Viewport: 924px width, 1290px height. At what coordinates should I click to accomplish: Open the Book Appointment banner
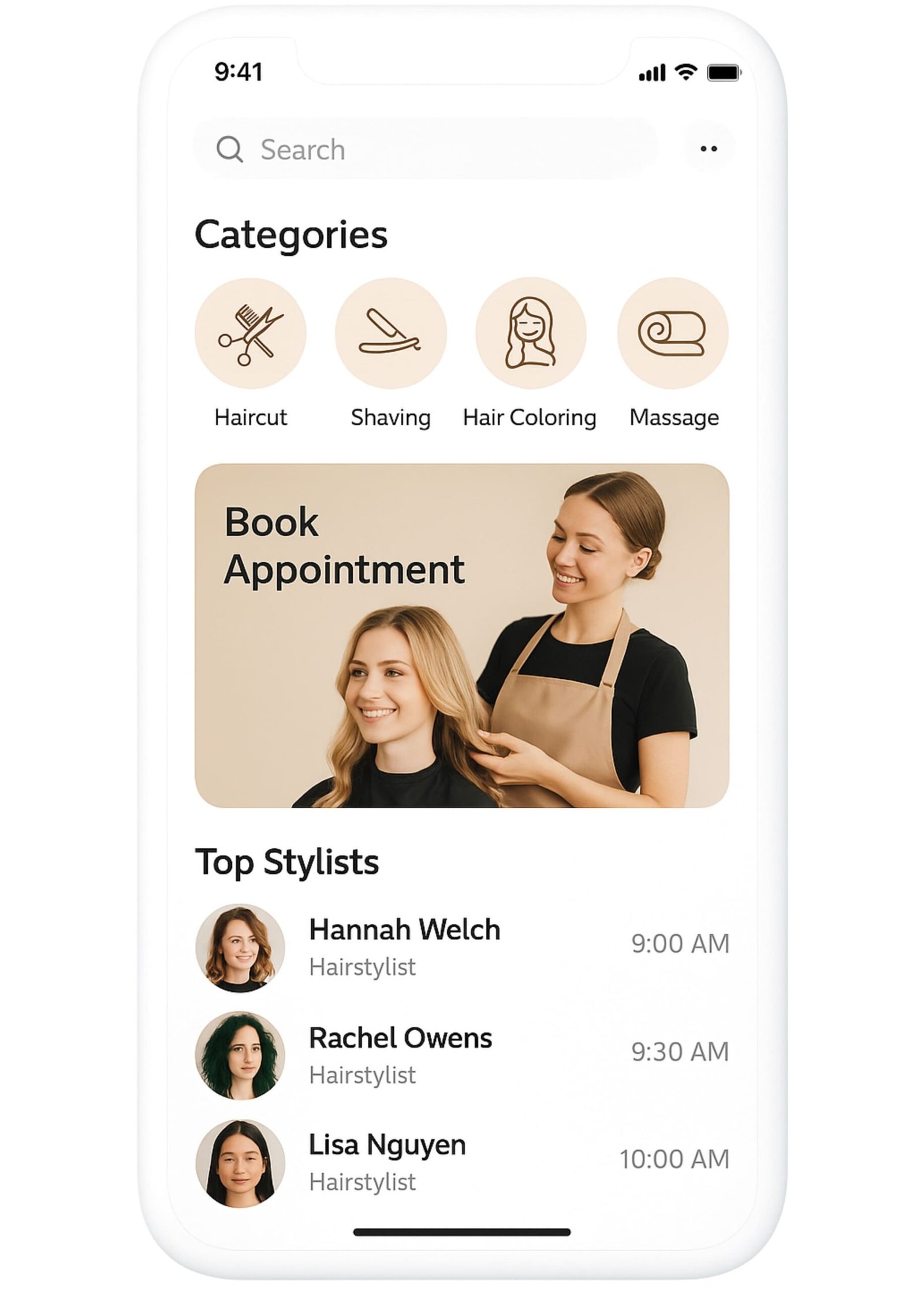point(461,635)
